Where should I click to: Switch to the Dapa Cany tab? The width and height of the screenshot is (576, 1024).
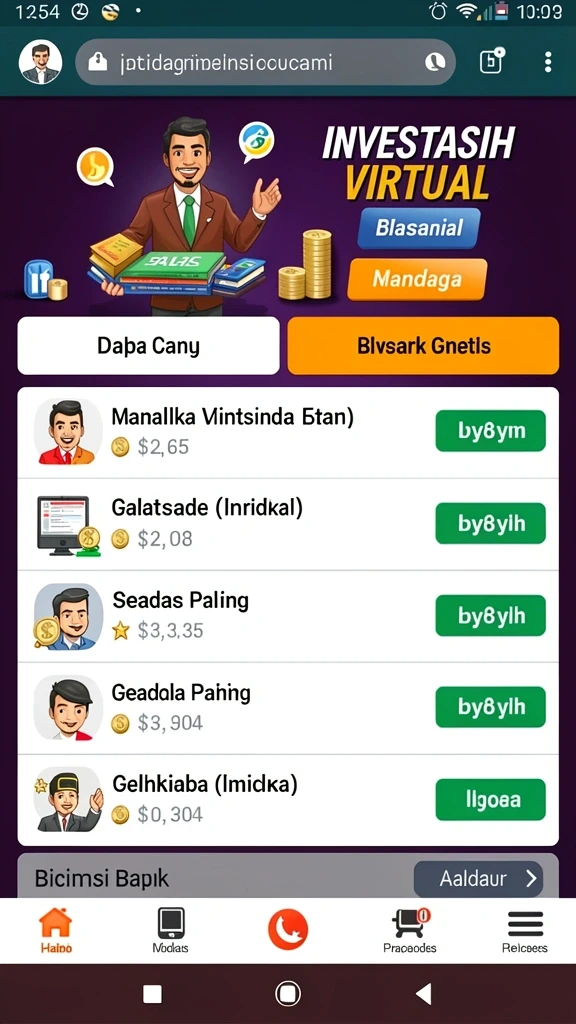tap(148, 345)
